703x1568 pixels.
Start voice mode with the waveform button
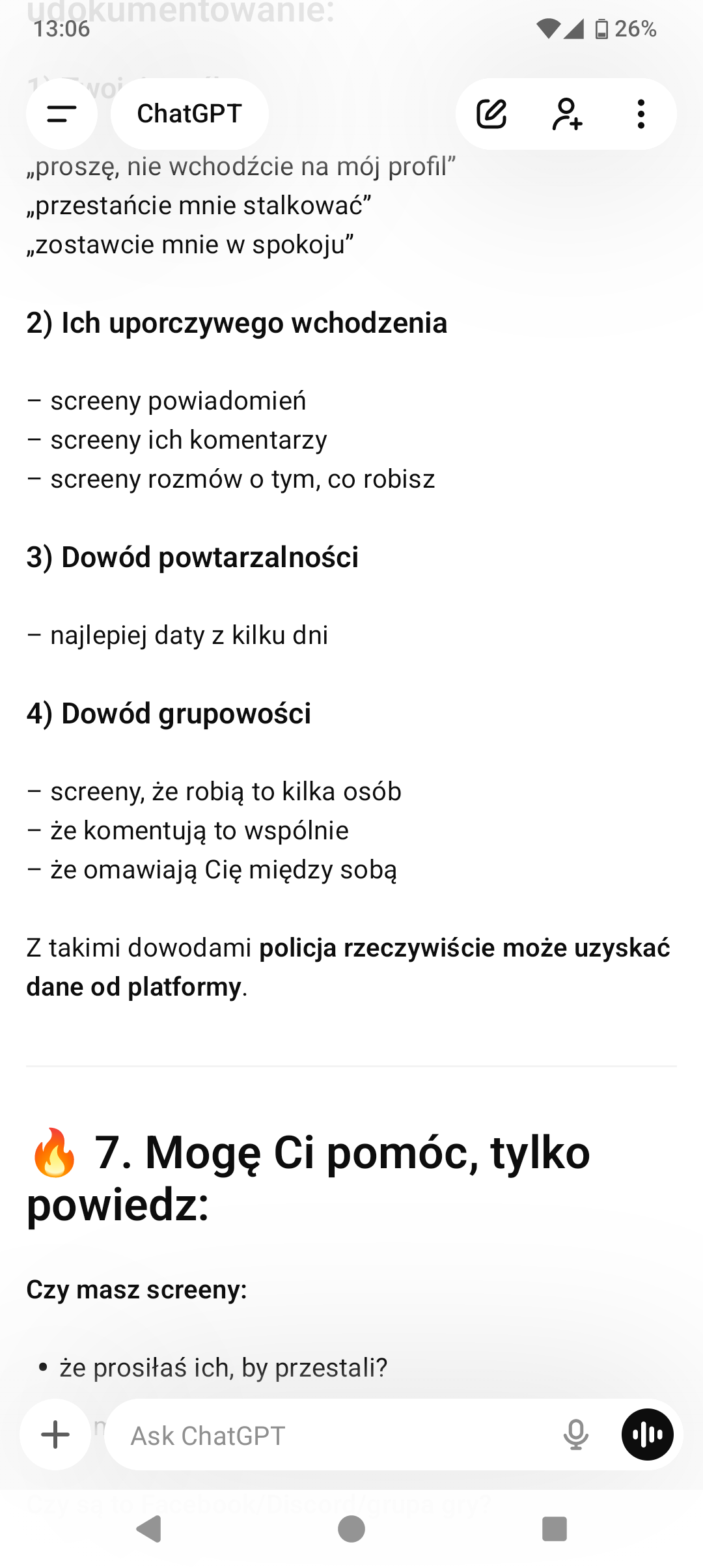(x=647, y=1435)
